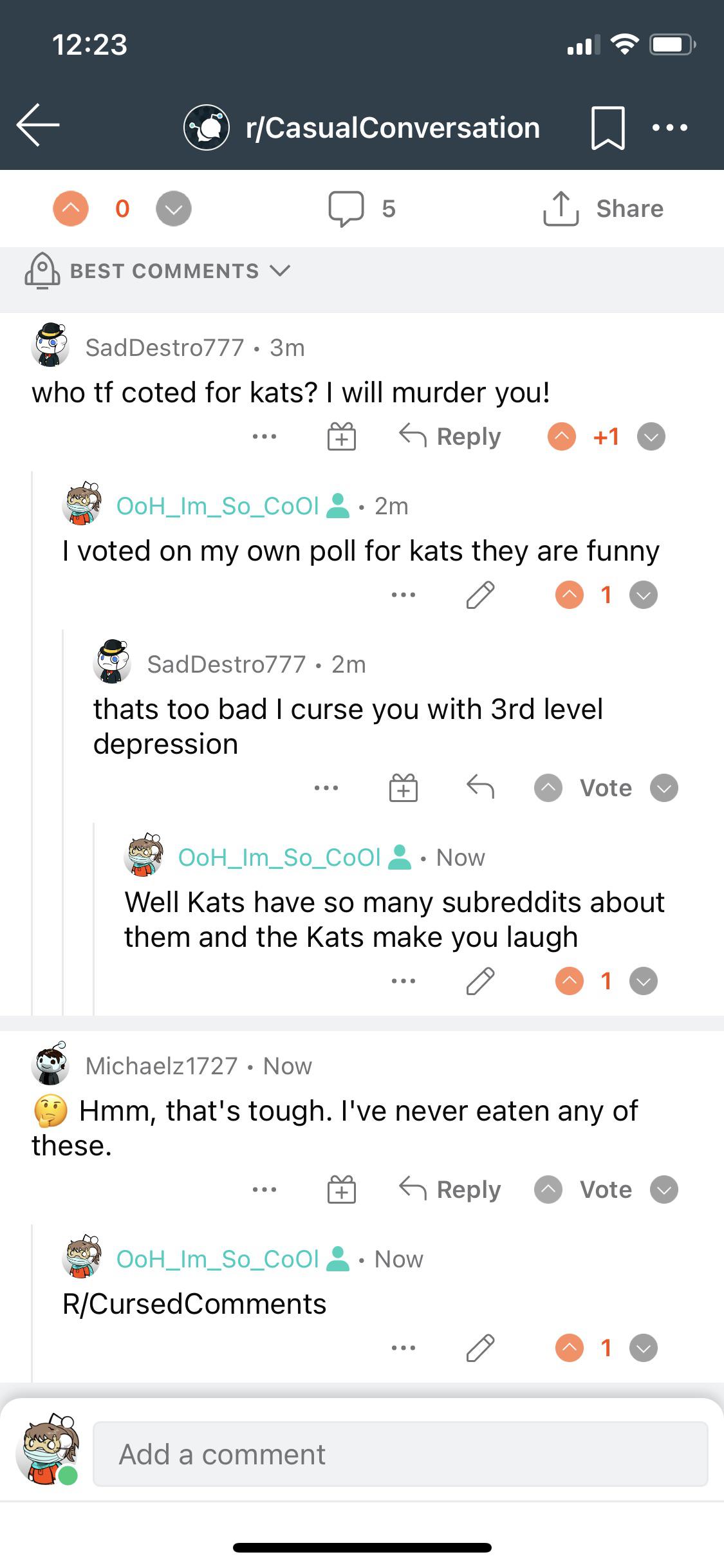Give award to SadDestro777's kats comment
Screen dimensions: 724x1568
click(x=341, y=436)
